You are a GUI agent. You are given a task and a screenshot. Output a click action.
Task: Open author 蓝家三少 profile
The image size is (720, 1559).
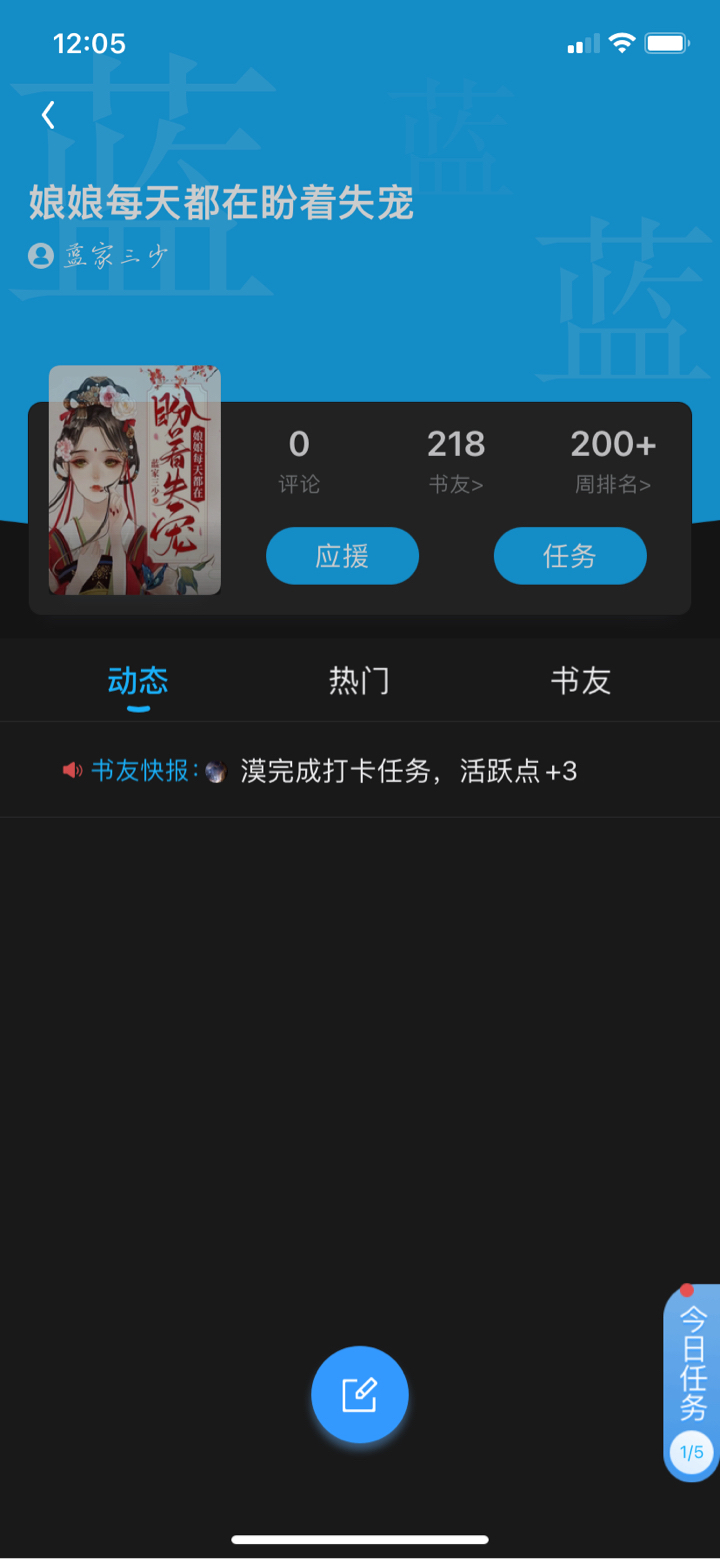point(98,256)
